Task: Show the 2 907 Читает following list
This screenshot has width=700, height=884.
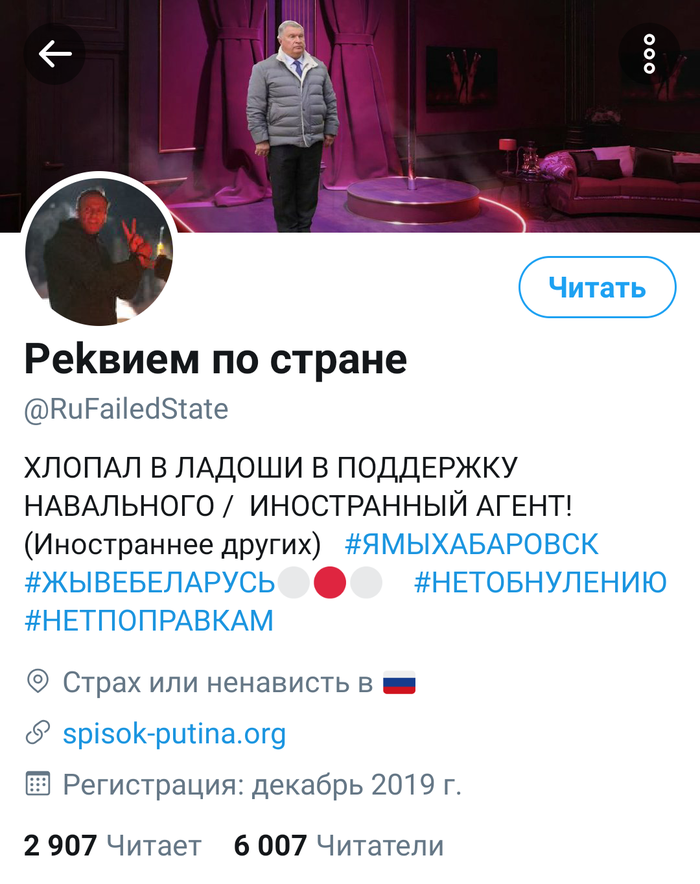Action: 112,845
